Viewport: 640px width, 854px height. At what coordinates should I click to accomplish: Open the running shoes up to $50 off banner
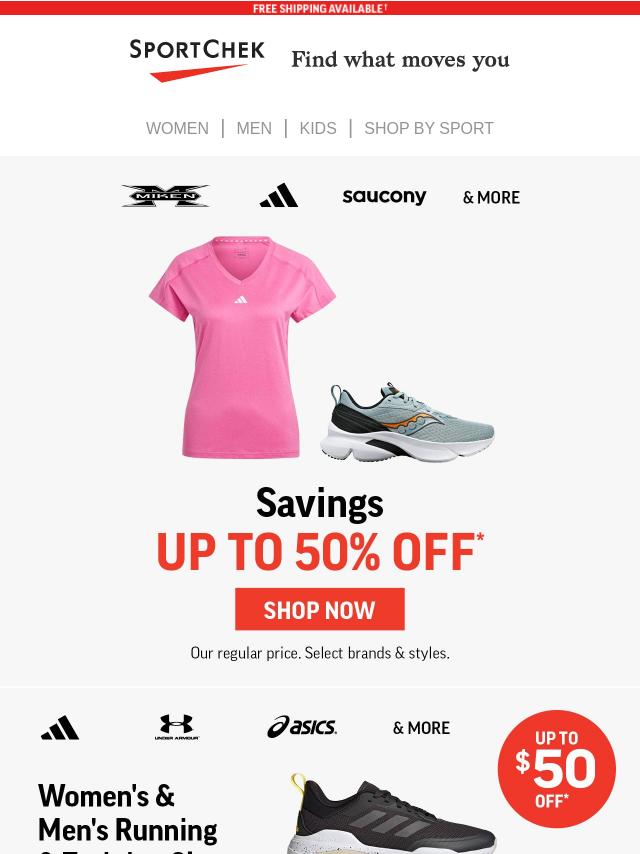click(x=320, y=790)
